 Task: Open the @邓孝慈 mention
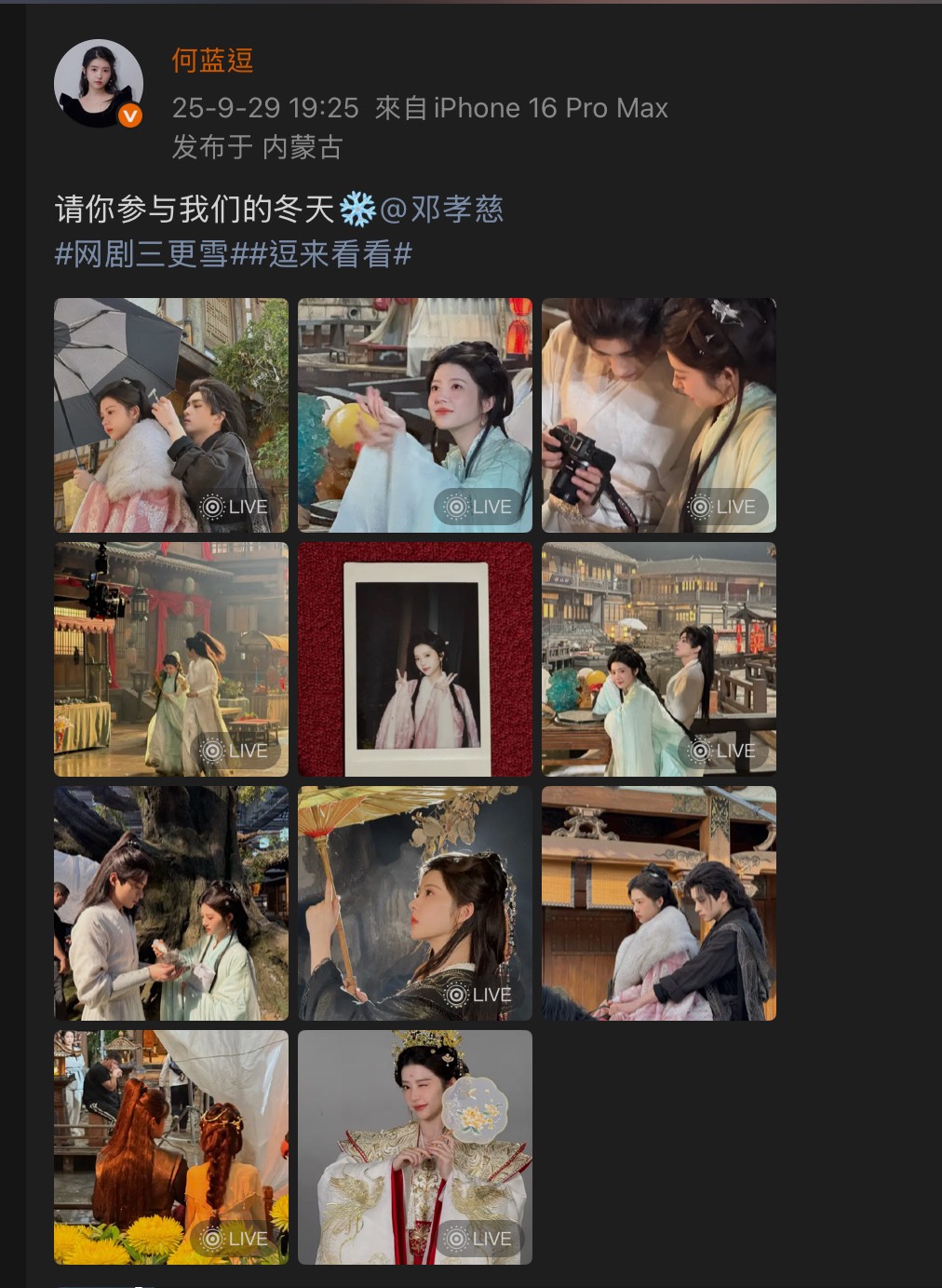(442, 209)
